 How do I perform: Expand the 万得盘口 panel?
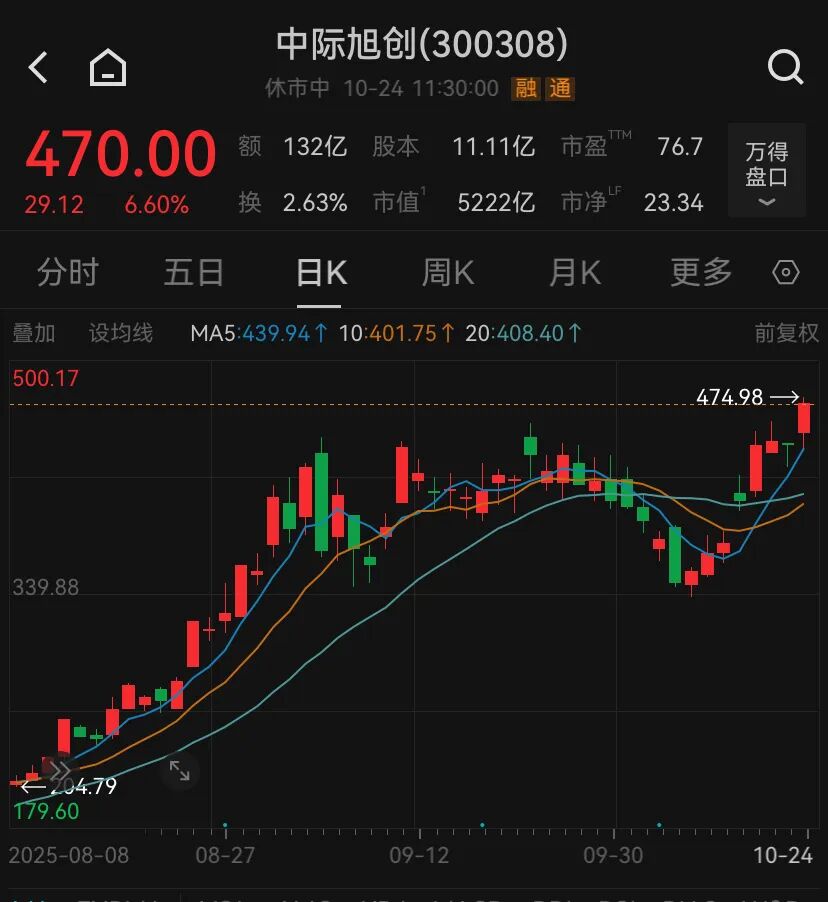tap(767, 171)
